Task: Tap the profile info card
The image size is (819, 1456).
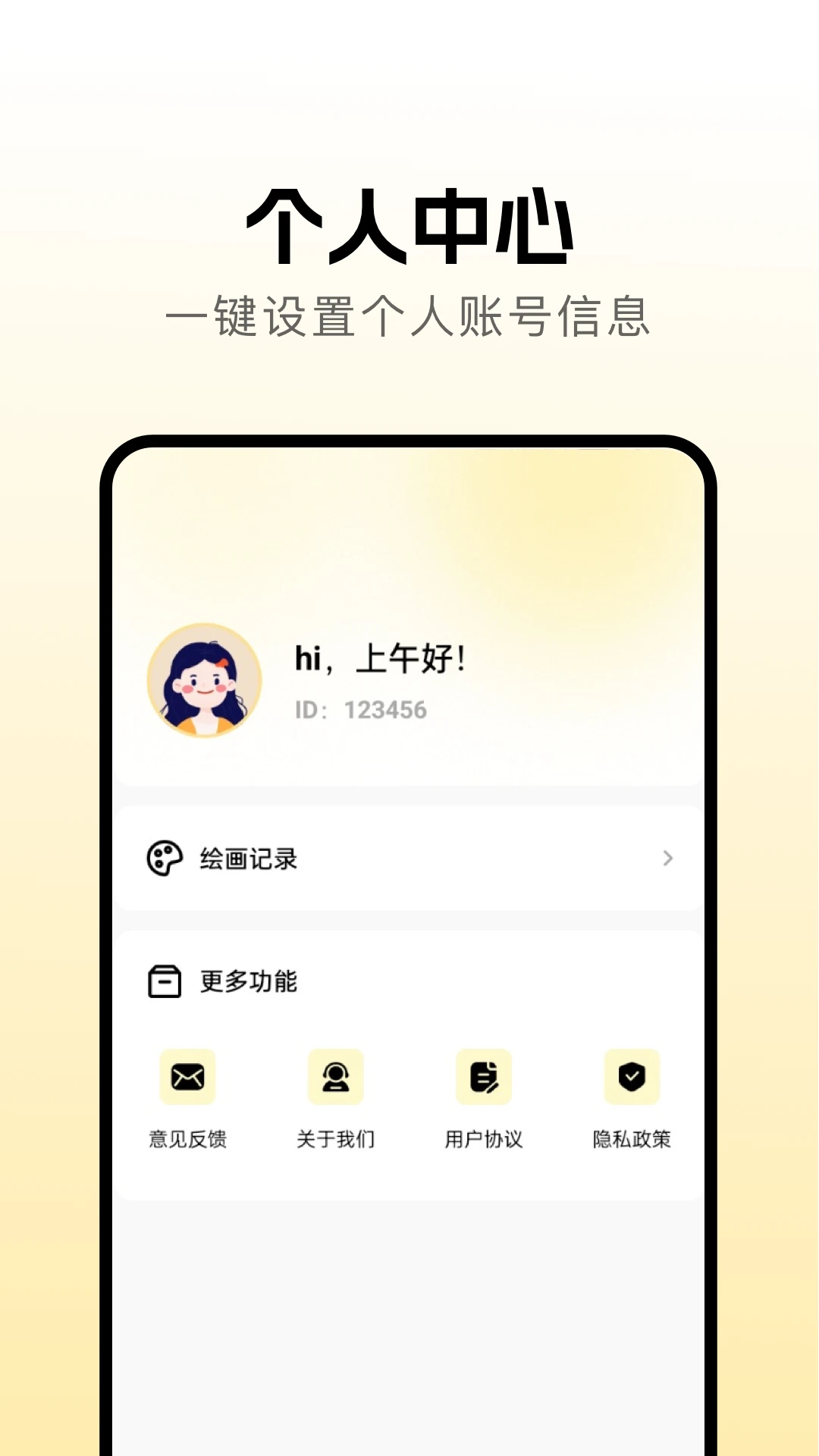Action: pyautogui.click(x=409, y=680)
